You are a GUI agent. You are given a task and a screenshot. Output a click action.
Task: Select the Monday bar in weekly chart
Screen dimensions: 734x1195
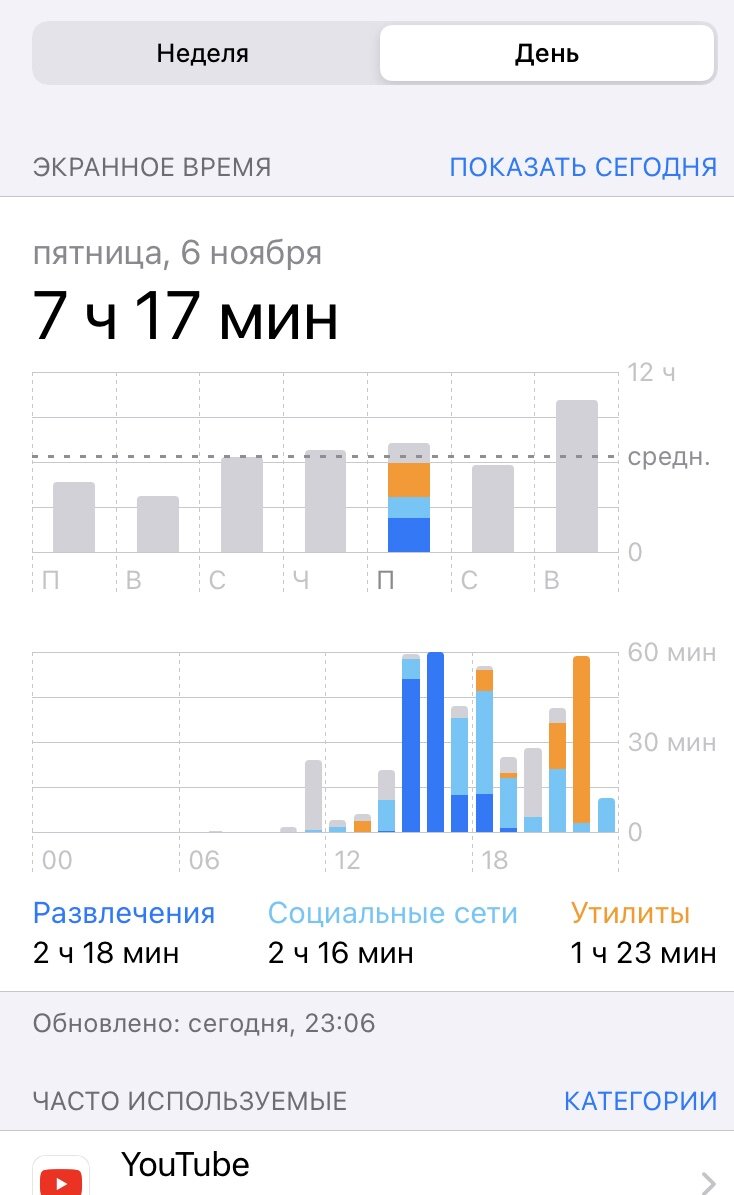click(x=74, y=517)
